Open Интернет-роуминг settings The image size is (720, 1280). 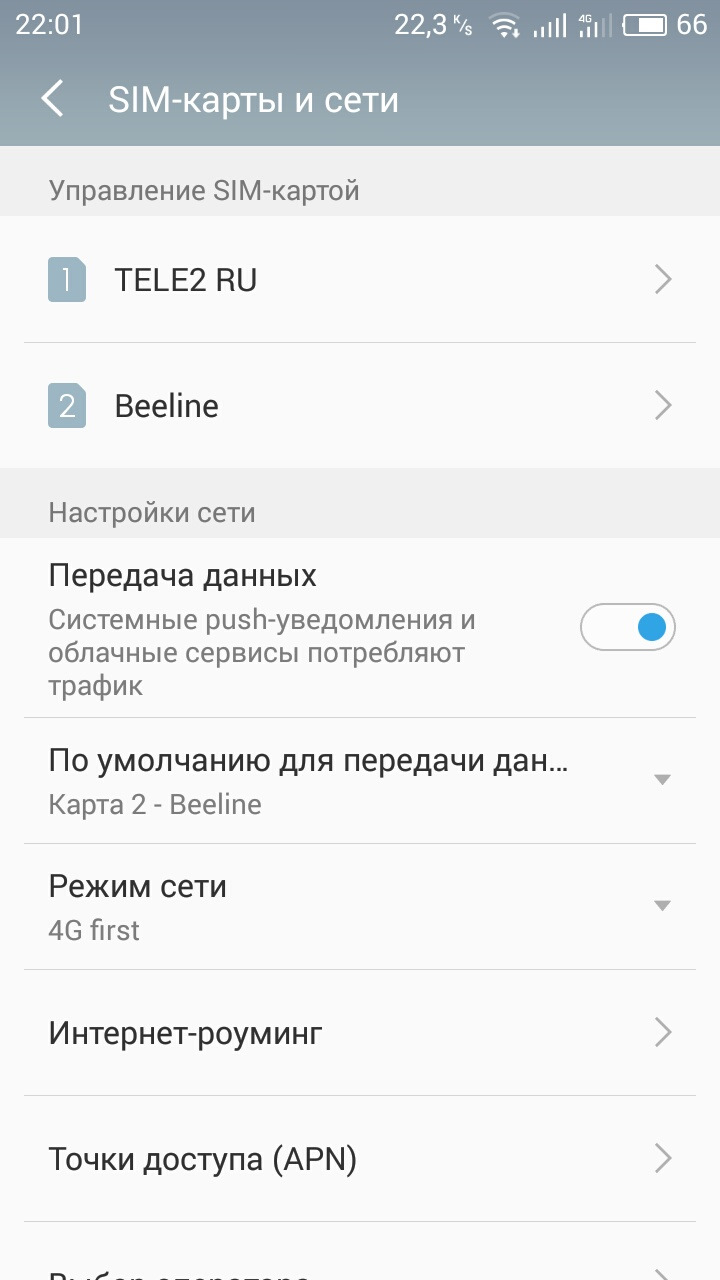360,1032
